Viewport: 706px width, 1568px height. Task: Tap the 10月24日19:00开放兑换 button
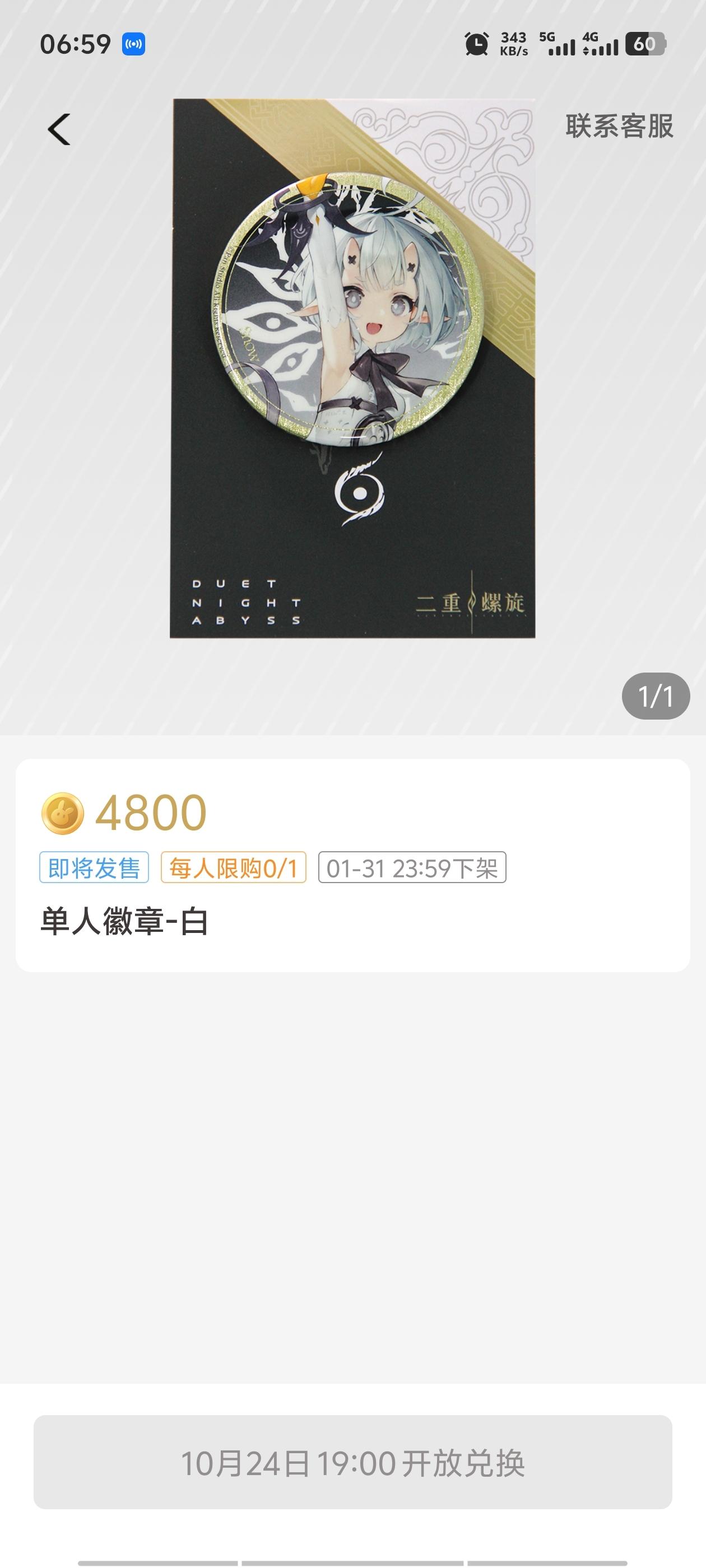(x=352, y=1463)
